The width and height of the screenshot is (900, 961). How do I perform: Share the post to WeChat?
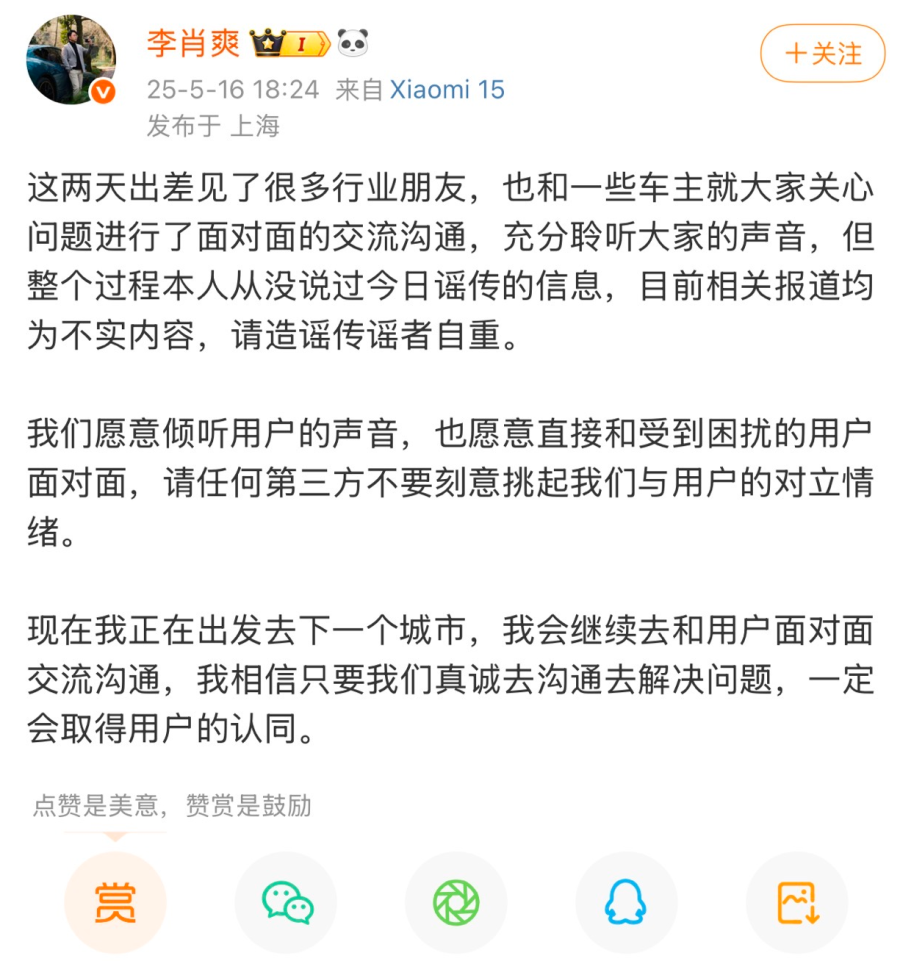coord(286,903)
